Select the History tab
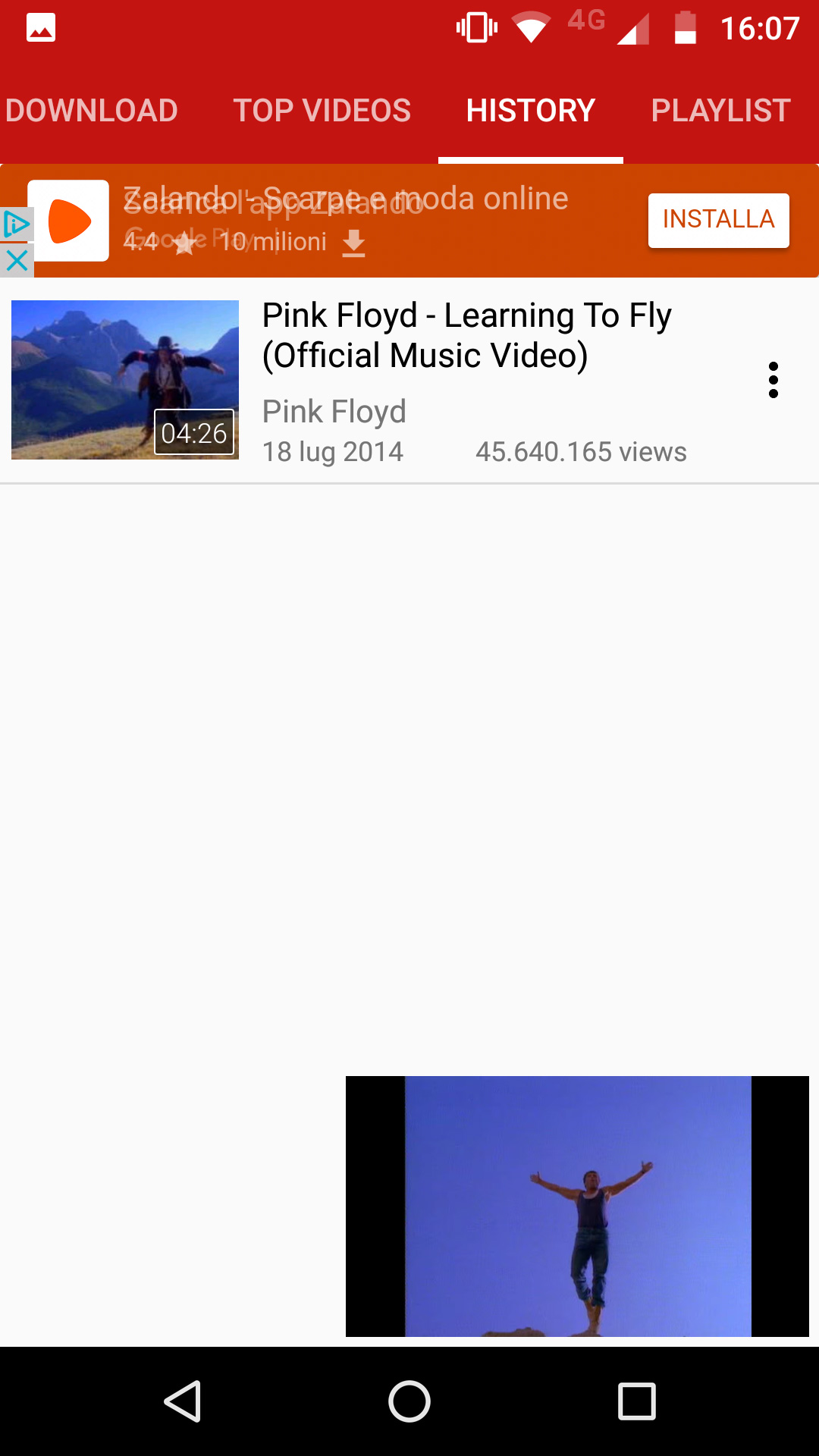Image resolution: width=819 pixels, height=1456 pixels. click(530, 111)
